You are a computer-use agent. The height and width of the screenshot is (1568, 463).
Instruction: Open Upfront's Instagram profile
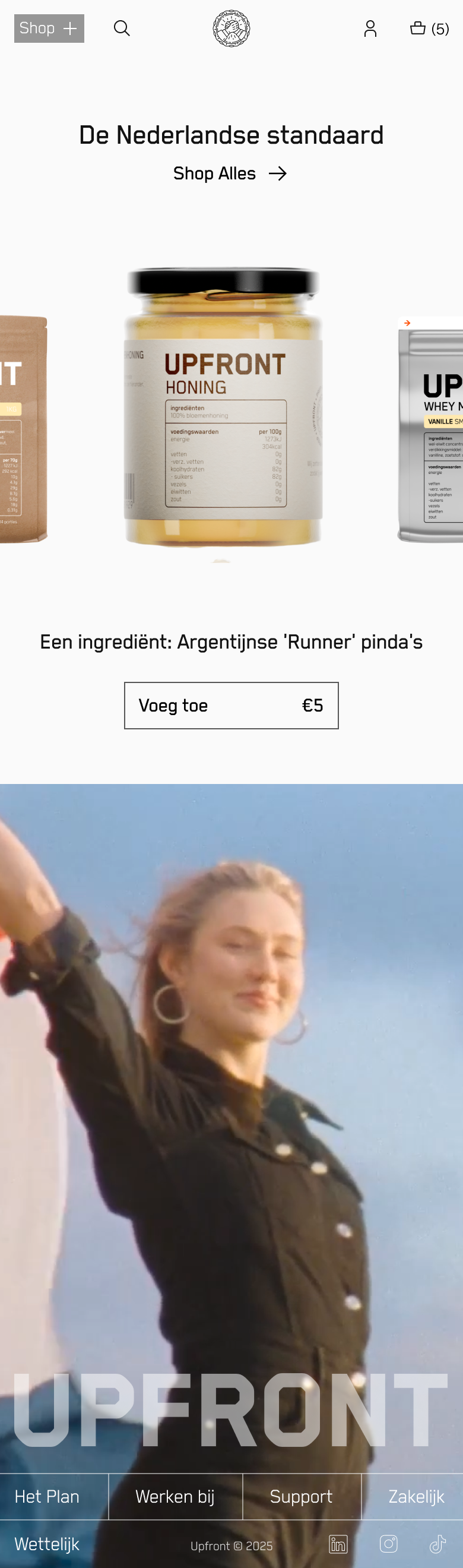coord(388,1544)
